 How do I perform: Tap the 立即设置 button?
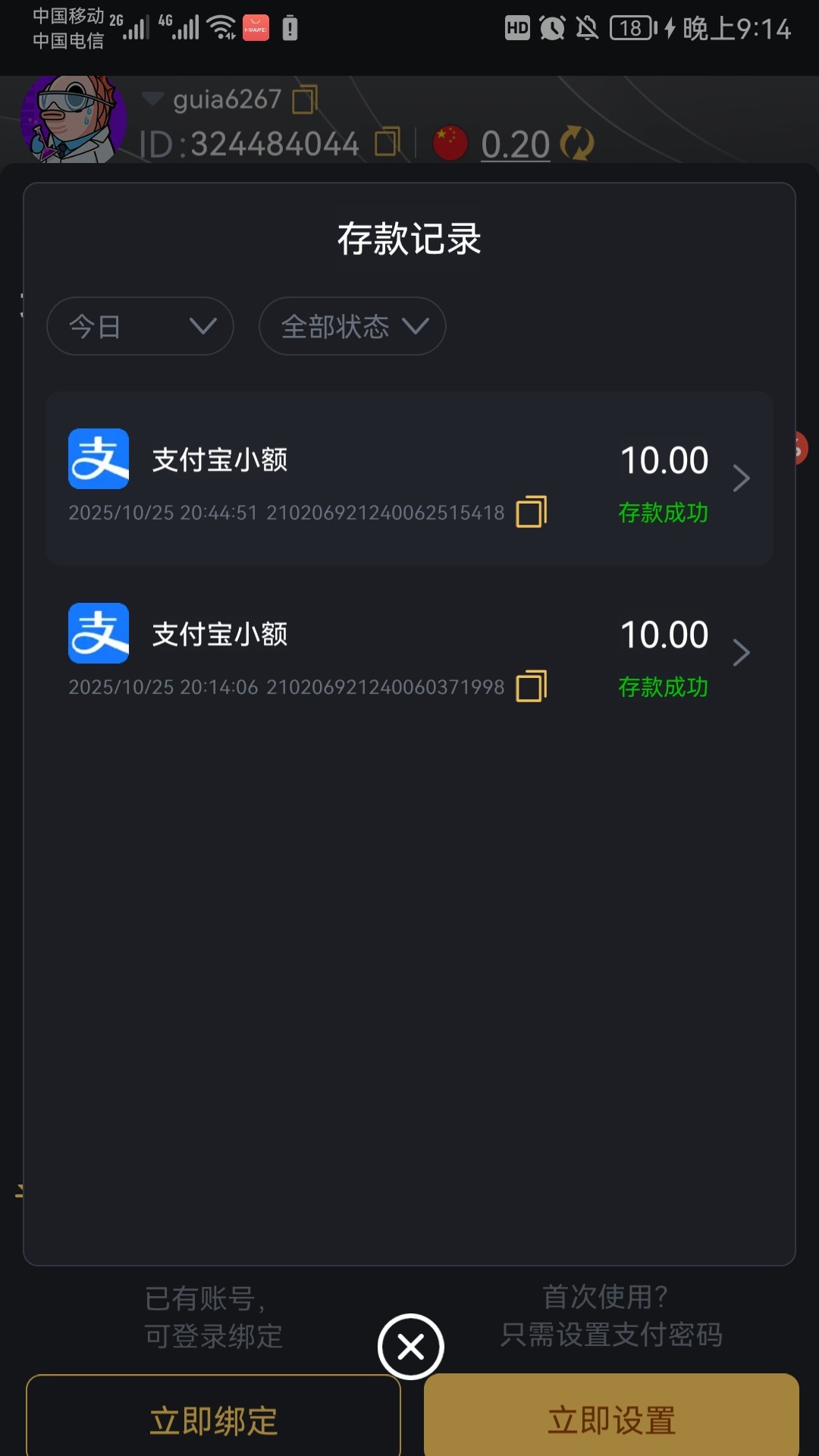click(x=611, y=1420)
